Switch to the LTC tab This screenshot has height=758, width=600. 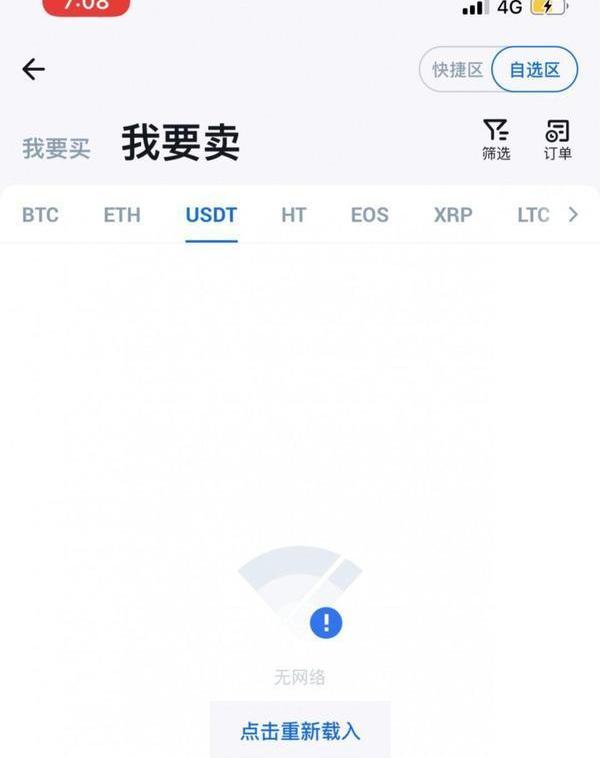pyautogui.click(x=533, y=215)
